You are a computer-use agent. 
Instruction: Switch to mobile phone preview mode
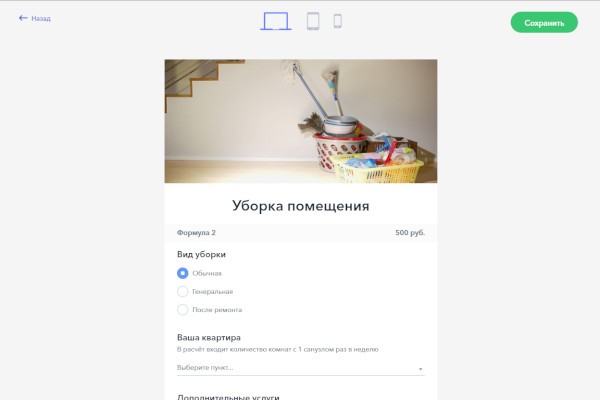click(x=338, y=21)
